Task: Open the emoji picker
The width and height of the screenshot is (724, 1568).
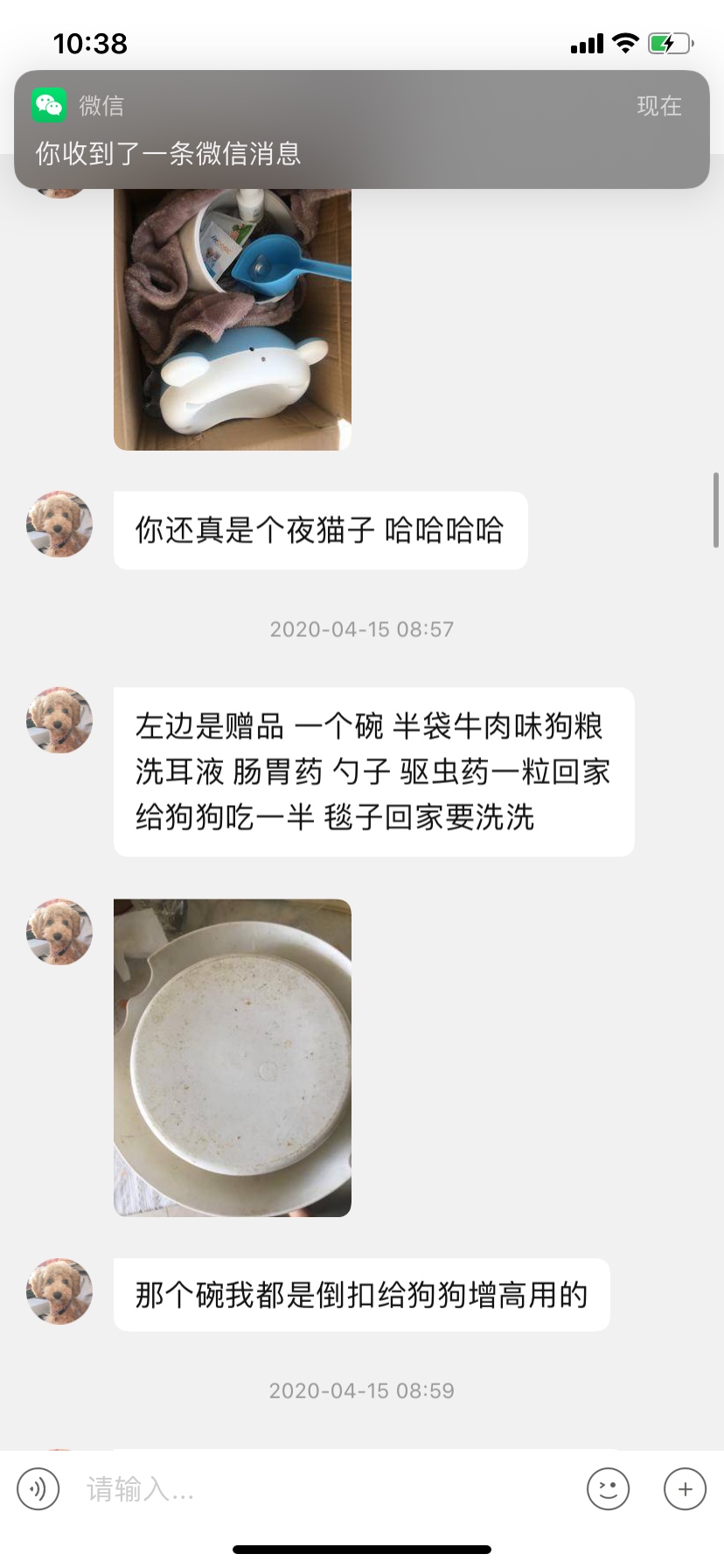Action: coord(608,1488)
